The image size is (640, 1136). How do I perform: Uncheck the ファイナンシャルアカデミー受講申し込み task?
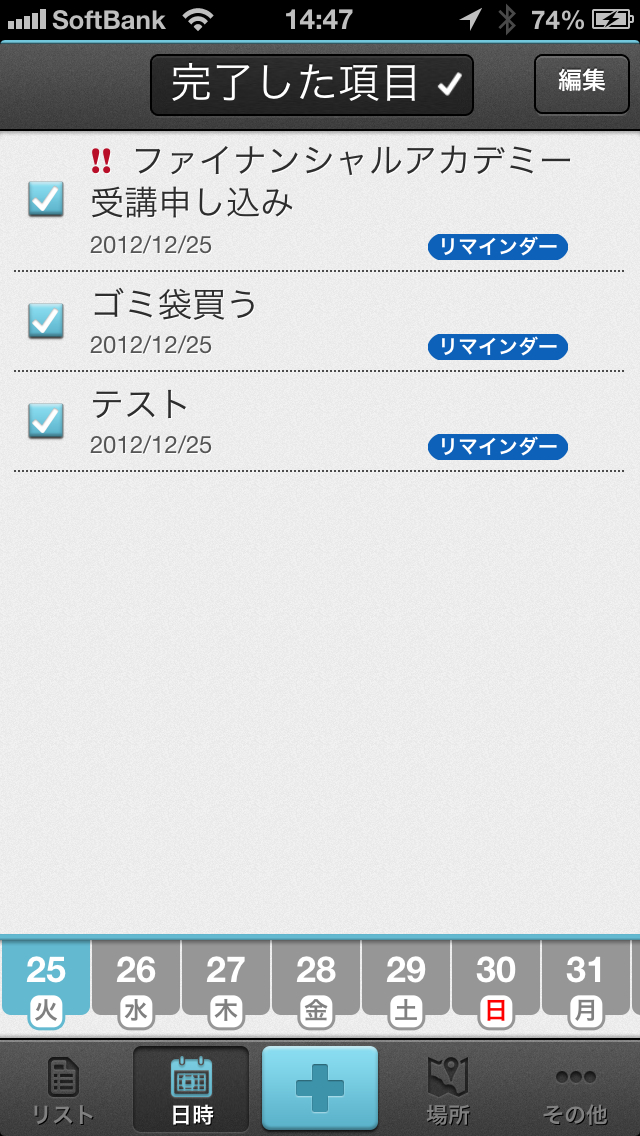[x=45, y=199]
